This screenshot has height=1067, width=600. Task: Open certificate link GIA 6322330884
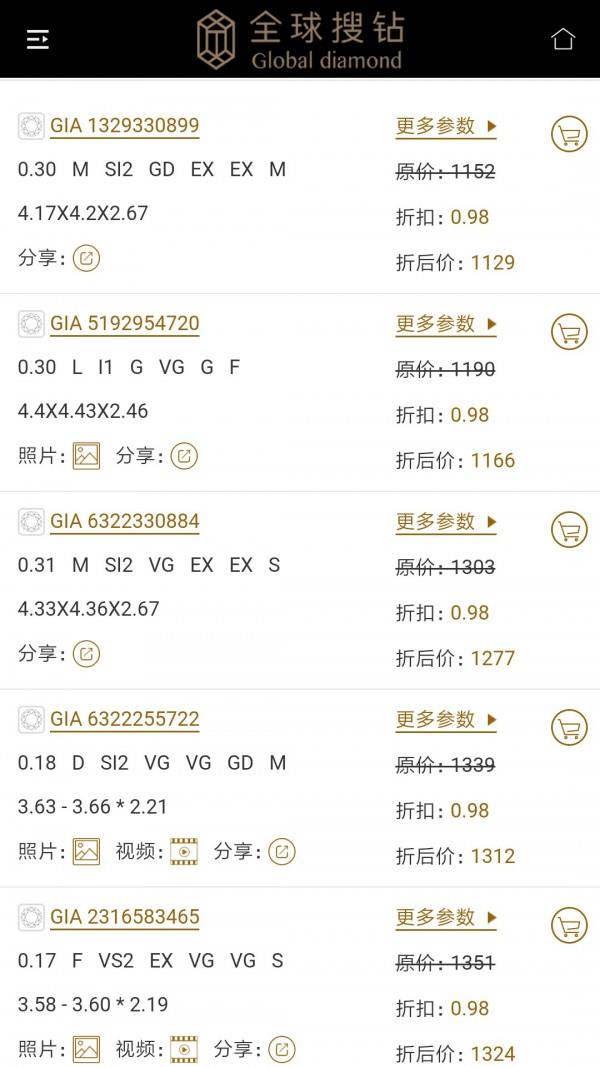(x=124, y=522)
